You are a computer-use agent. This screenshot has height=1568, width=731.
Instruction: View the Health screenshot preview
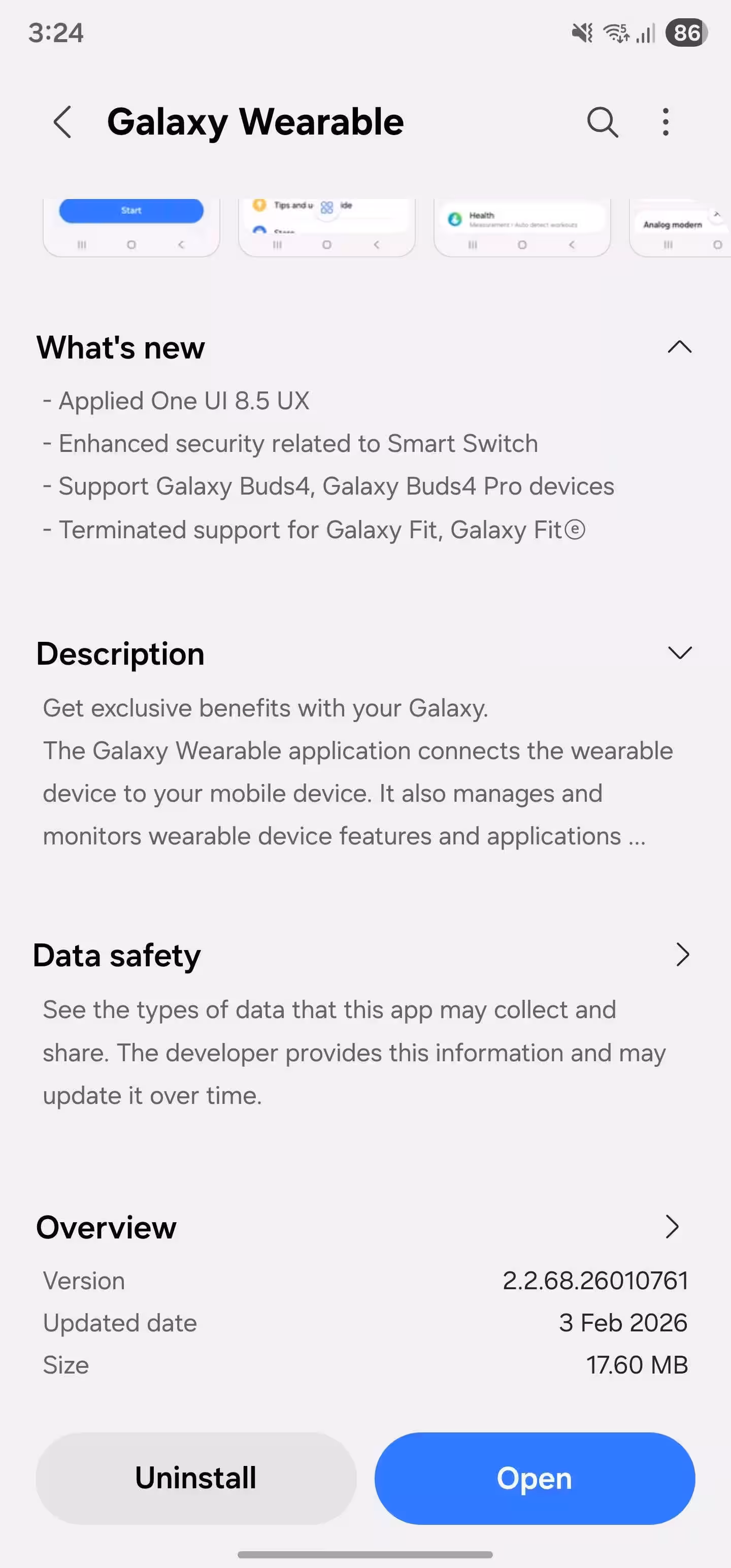coord(522,226)
